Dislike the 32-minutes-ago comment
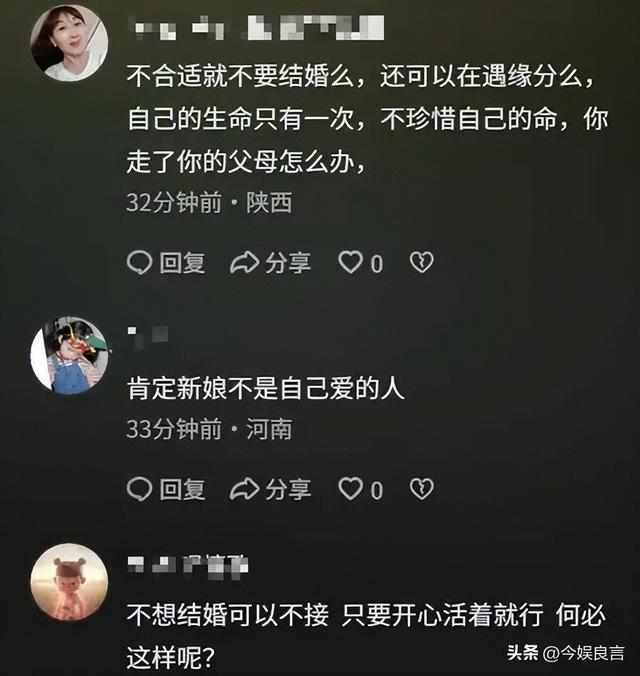Image resolution: width=640 pixels, height=676 pixels. pyautogui.click(x=422, y=263)
